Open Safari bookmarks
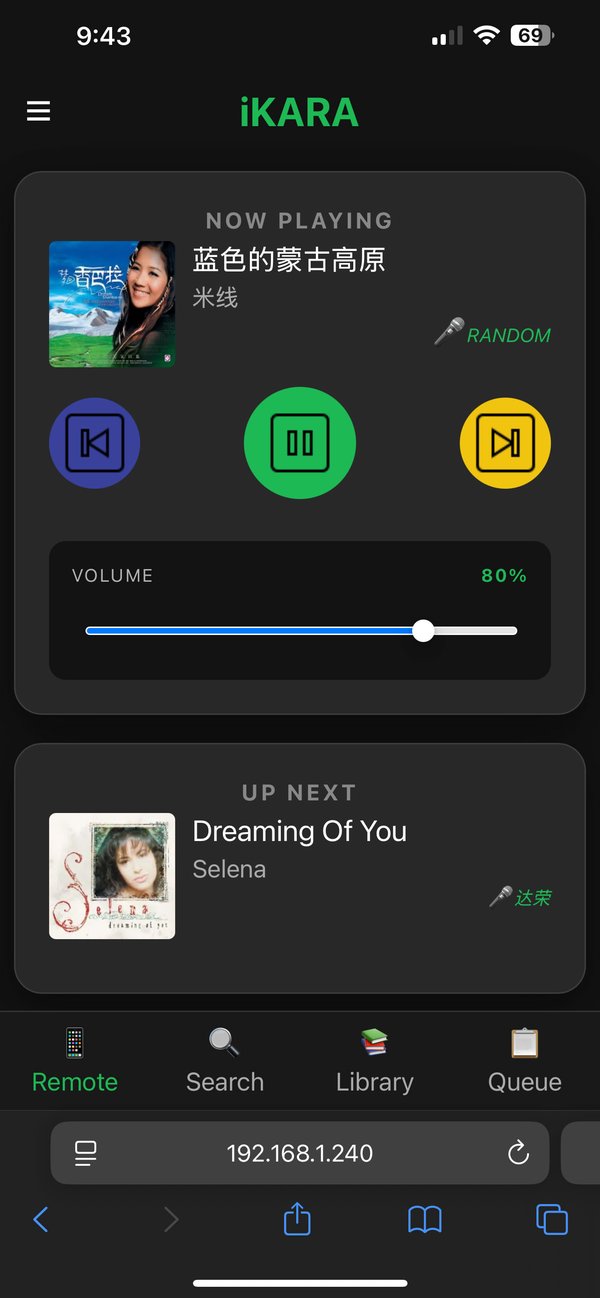The image size is (600, 1298). (425, 1219)
